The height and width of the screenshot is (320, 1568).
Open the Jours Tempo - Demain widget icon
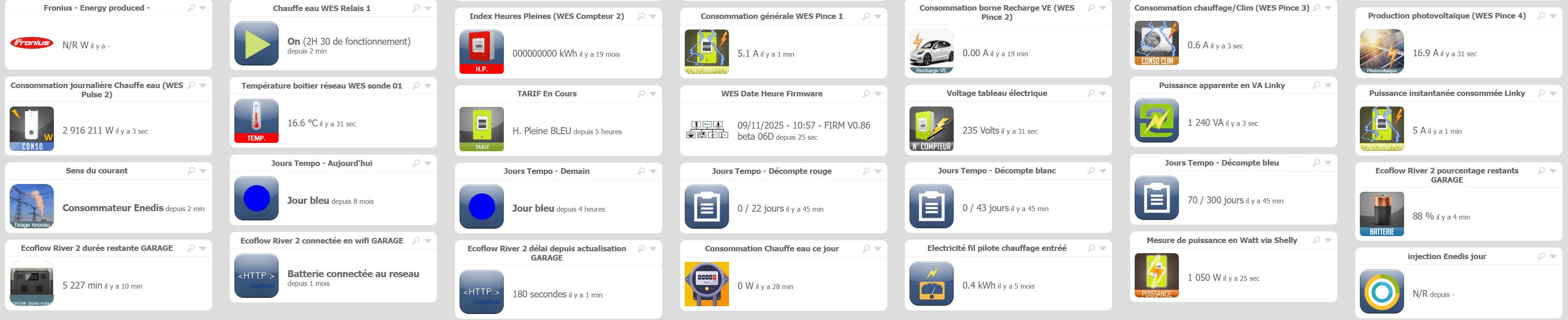pos(482,207)
